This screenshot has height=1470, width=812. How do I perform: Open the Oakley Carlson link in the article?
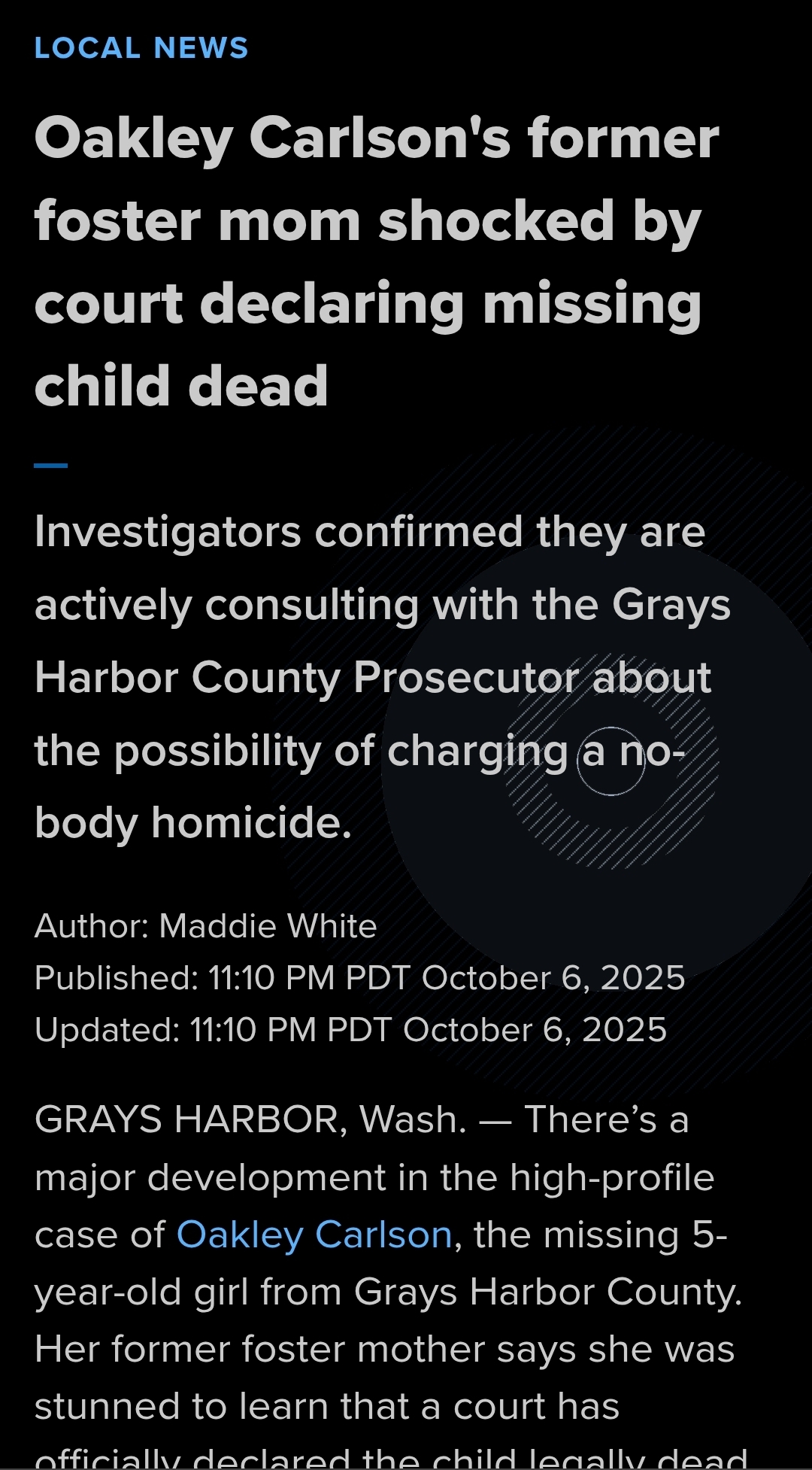[314, 1235]
